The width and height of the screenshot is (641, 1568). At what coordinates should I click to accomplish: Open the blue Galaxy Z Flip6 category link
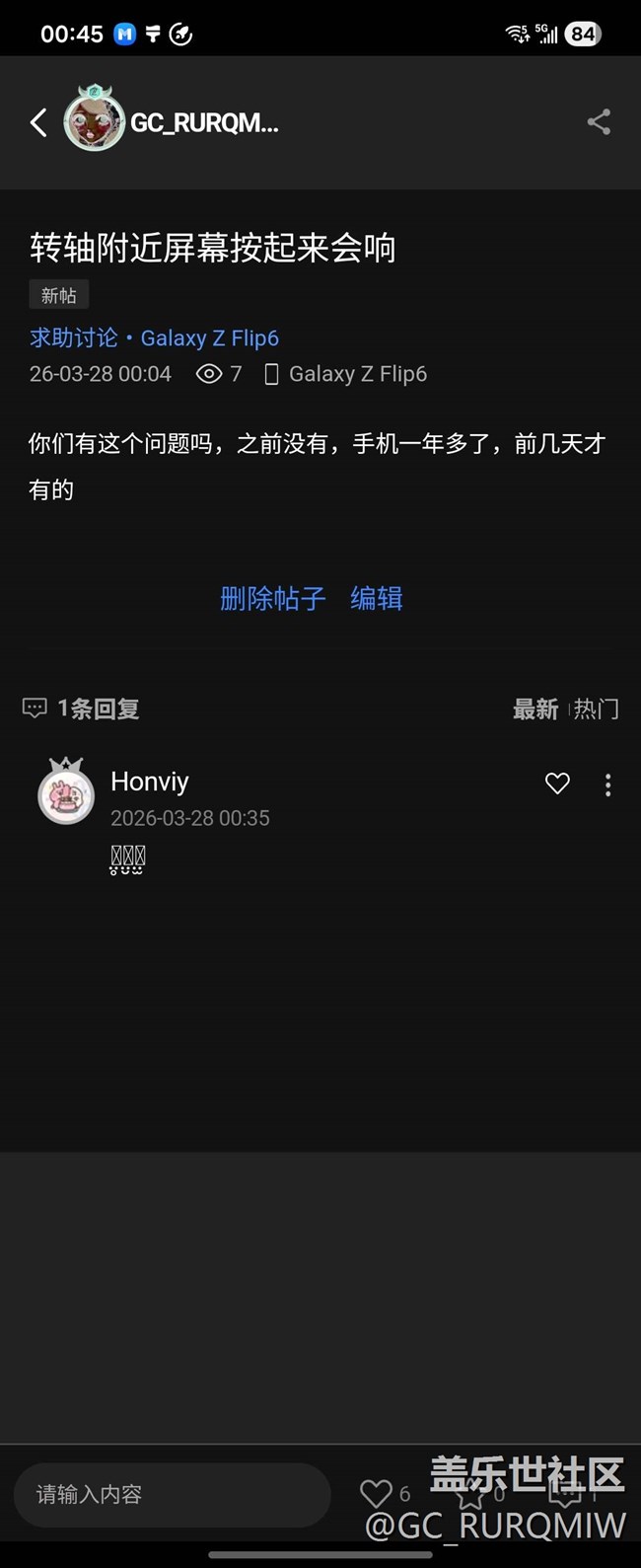(210, 337)
